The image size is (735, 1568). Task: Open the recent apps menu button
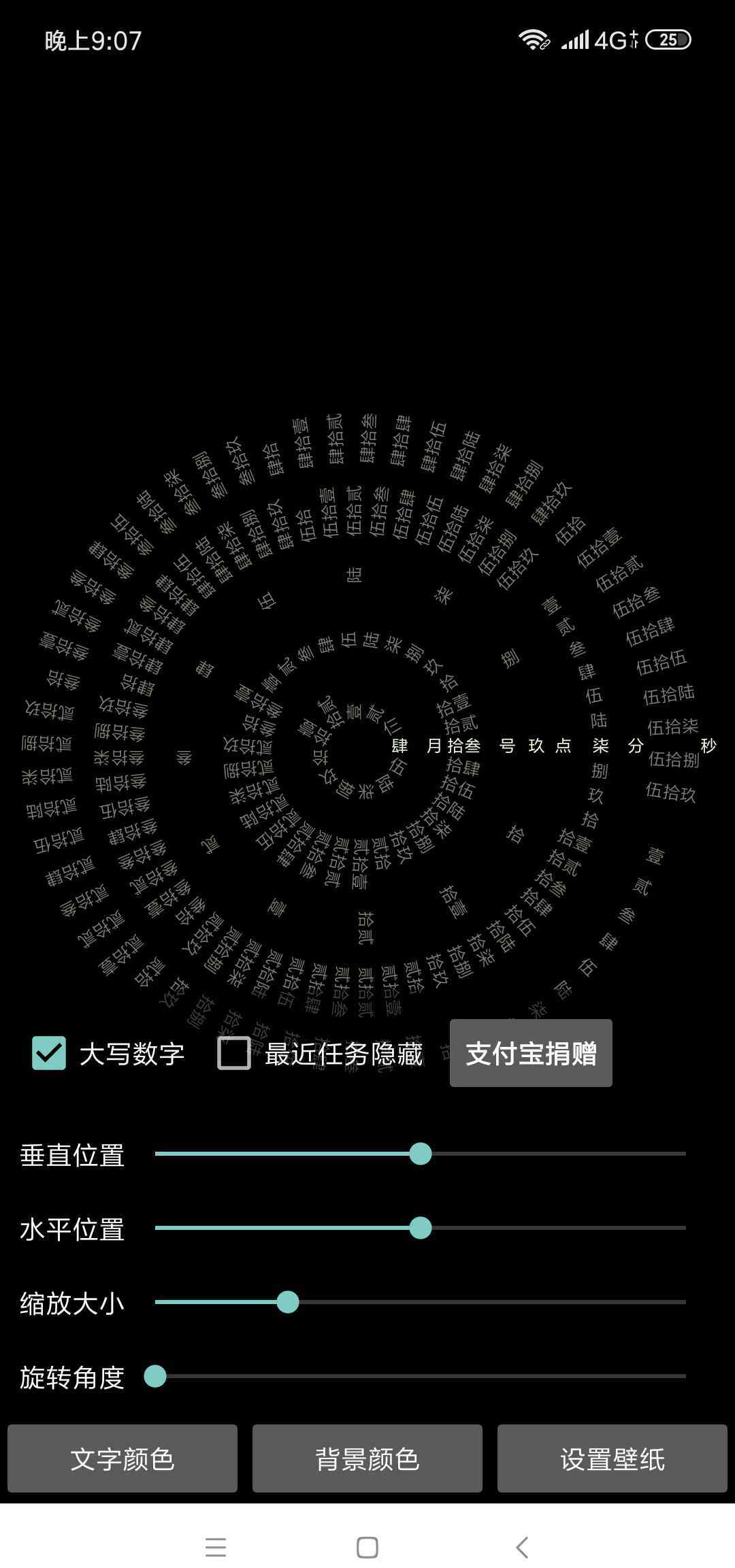pos(215,1548)
